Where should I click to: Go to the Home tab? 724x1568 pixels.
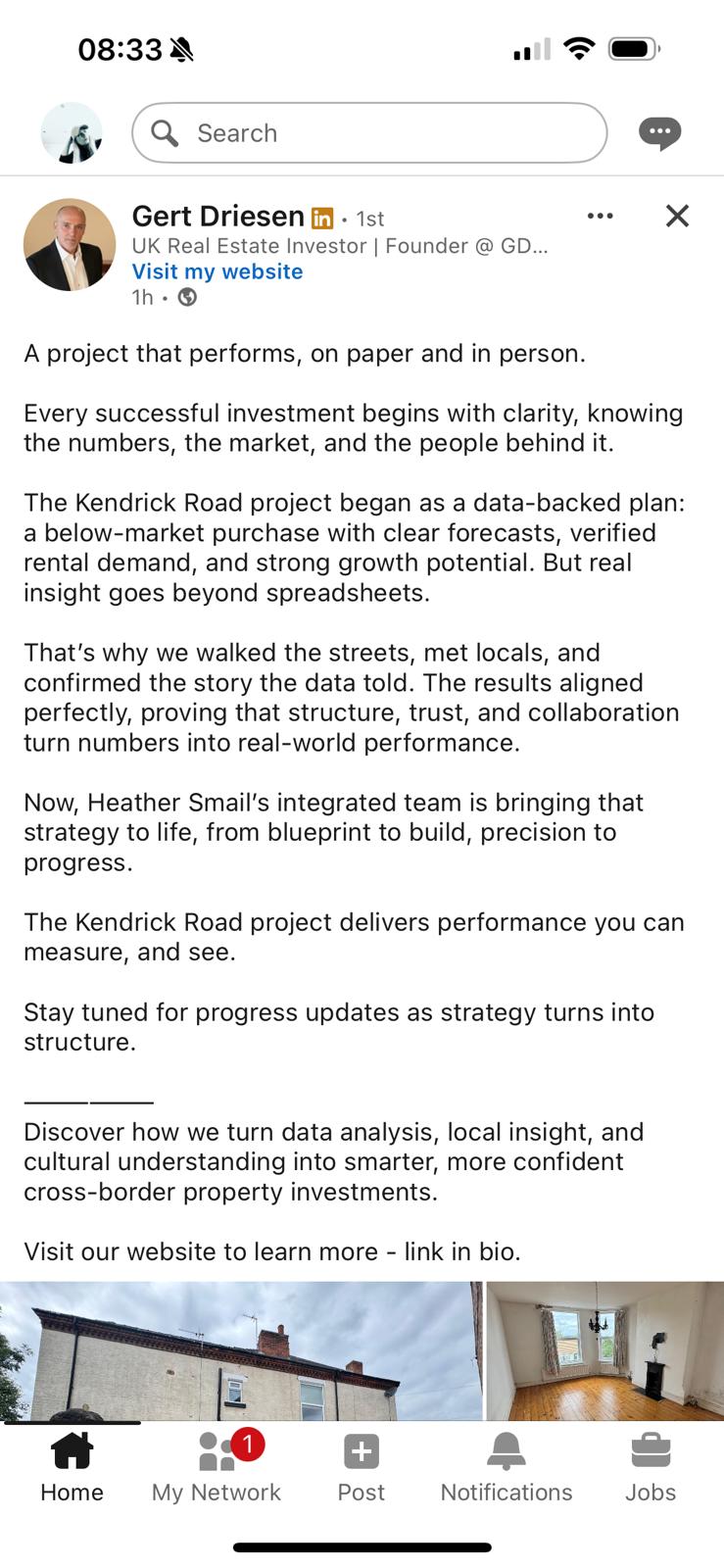click(72, 1467)
